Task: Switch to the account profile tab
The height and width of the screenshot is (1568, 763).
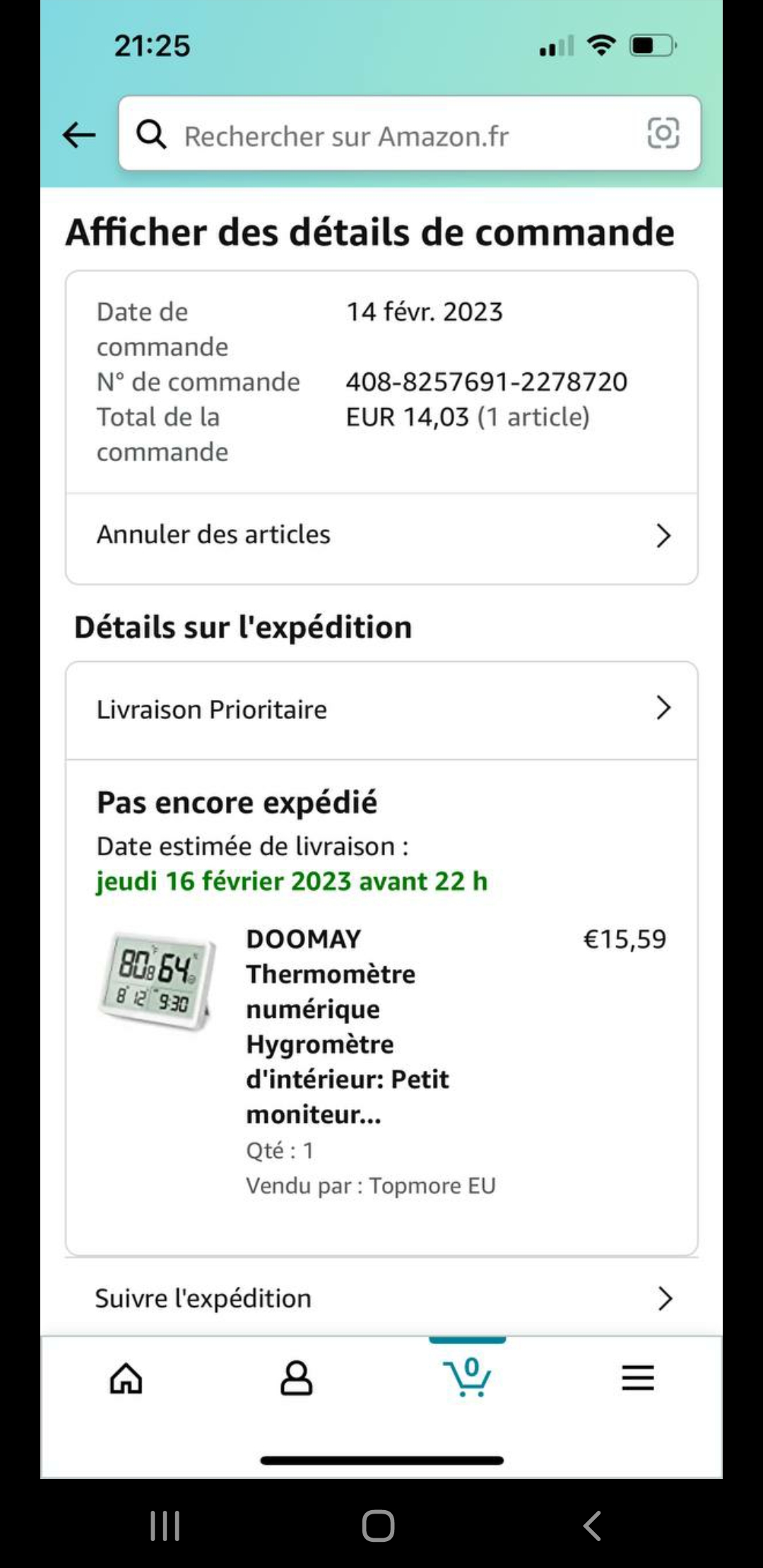Action: coord(296,1378)
